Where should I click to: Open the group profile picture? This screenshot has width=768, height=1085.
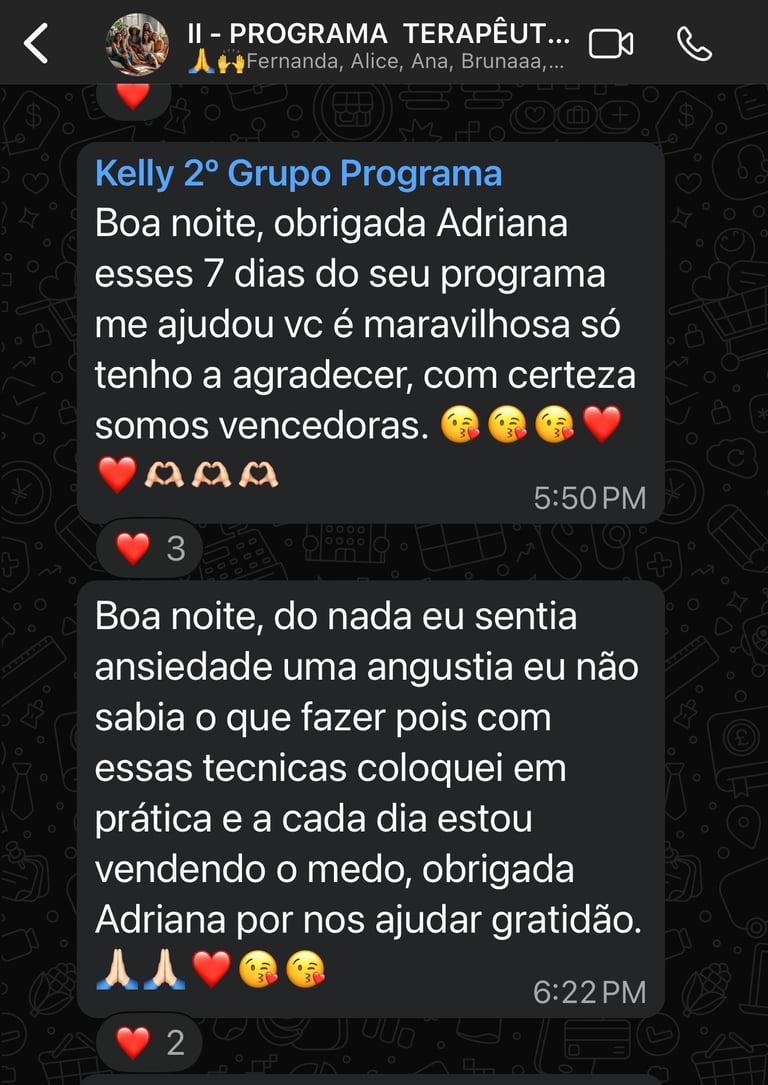click(x=137, y=44)
